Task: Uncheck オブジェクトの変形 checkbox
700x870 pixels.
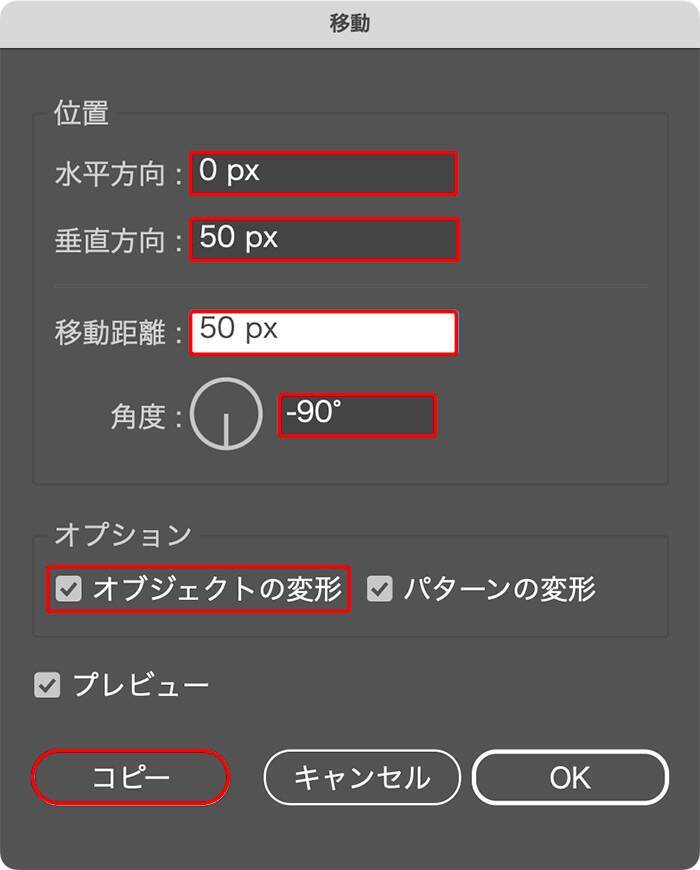Action: (69, 589)
